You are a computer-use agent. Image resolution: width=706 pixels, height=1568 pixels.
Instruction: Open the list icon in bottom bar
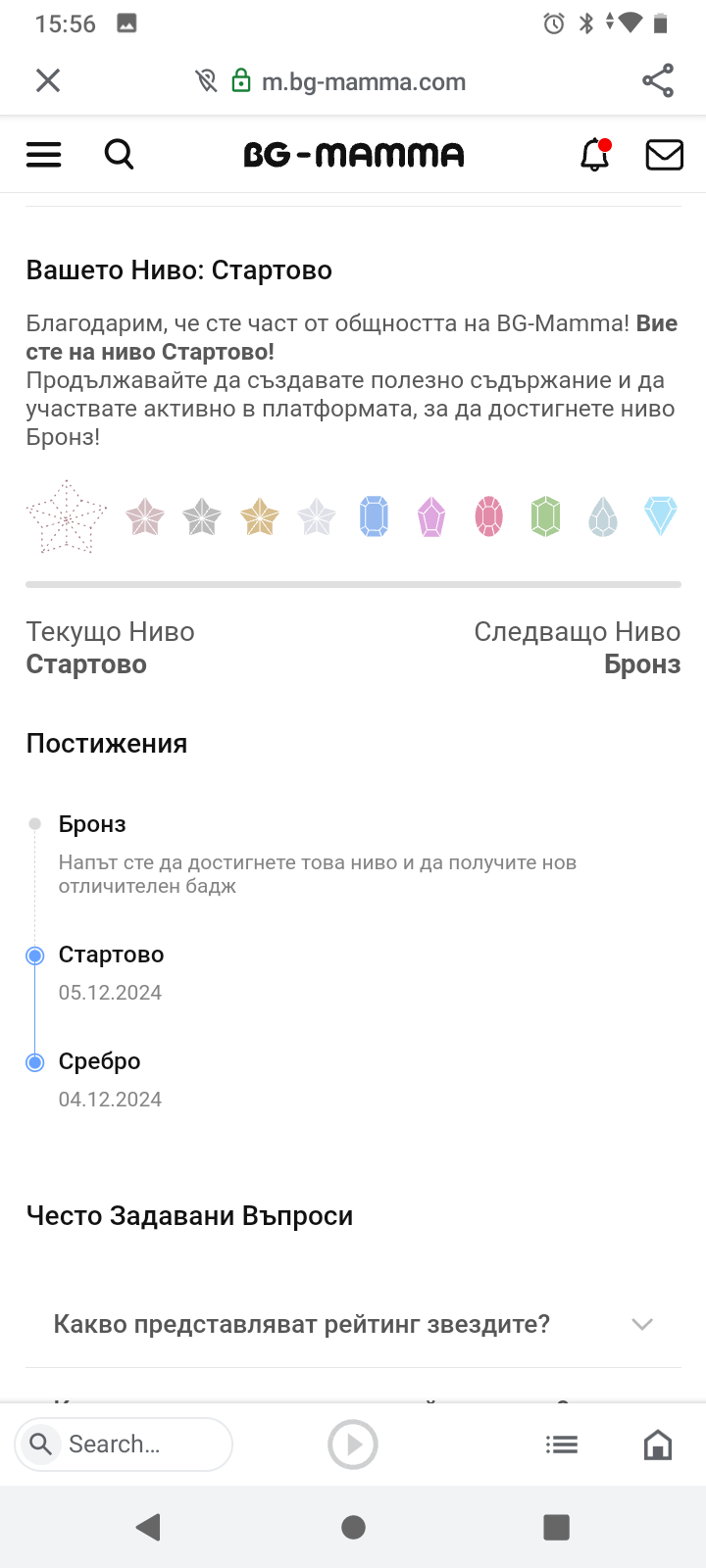pos(562,1445)
